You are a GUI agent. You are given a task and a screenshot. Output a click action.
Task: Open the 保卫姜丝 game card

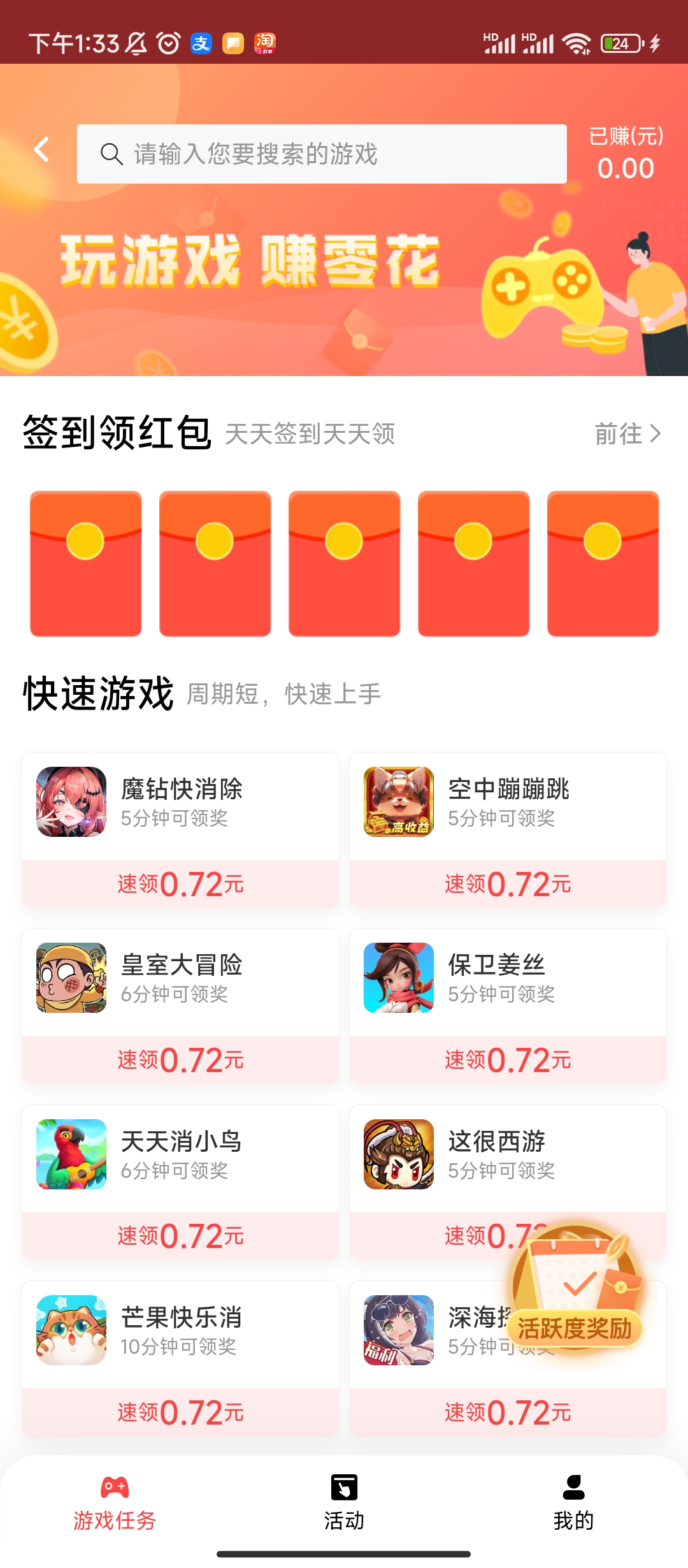(x=508, y=1006)
